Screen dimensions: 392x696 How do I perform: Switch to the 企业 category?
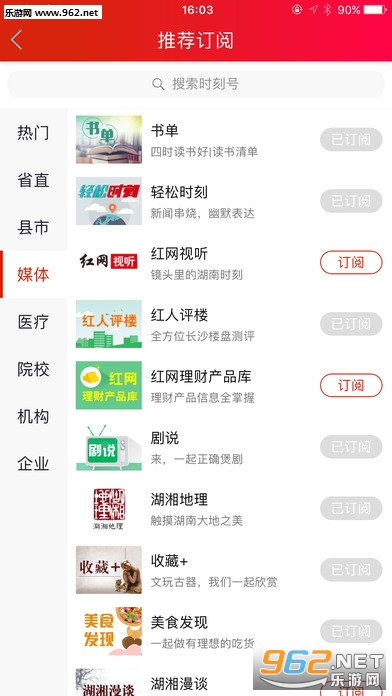click(33, 463)
